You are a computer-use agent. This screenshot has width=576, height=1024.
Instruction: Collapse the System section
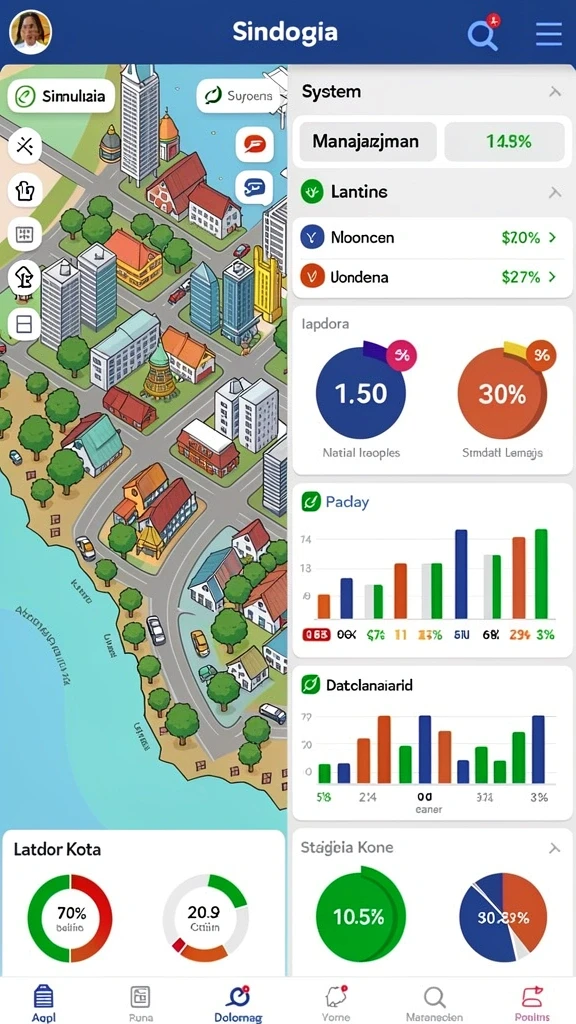(x=554, y=92)
